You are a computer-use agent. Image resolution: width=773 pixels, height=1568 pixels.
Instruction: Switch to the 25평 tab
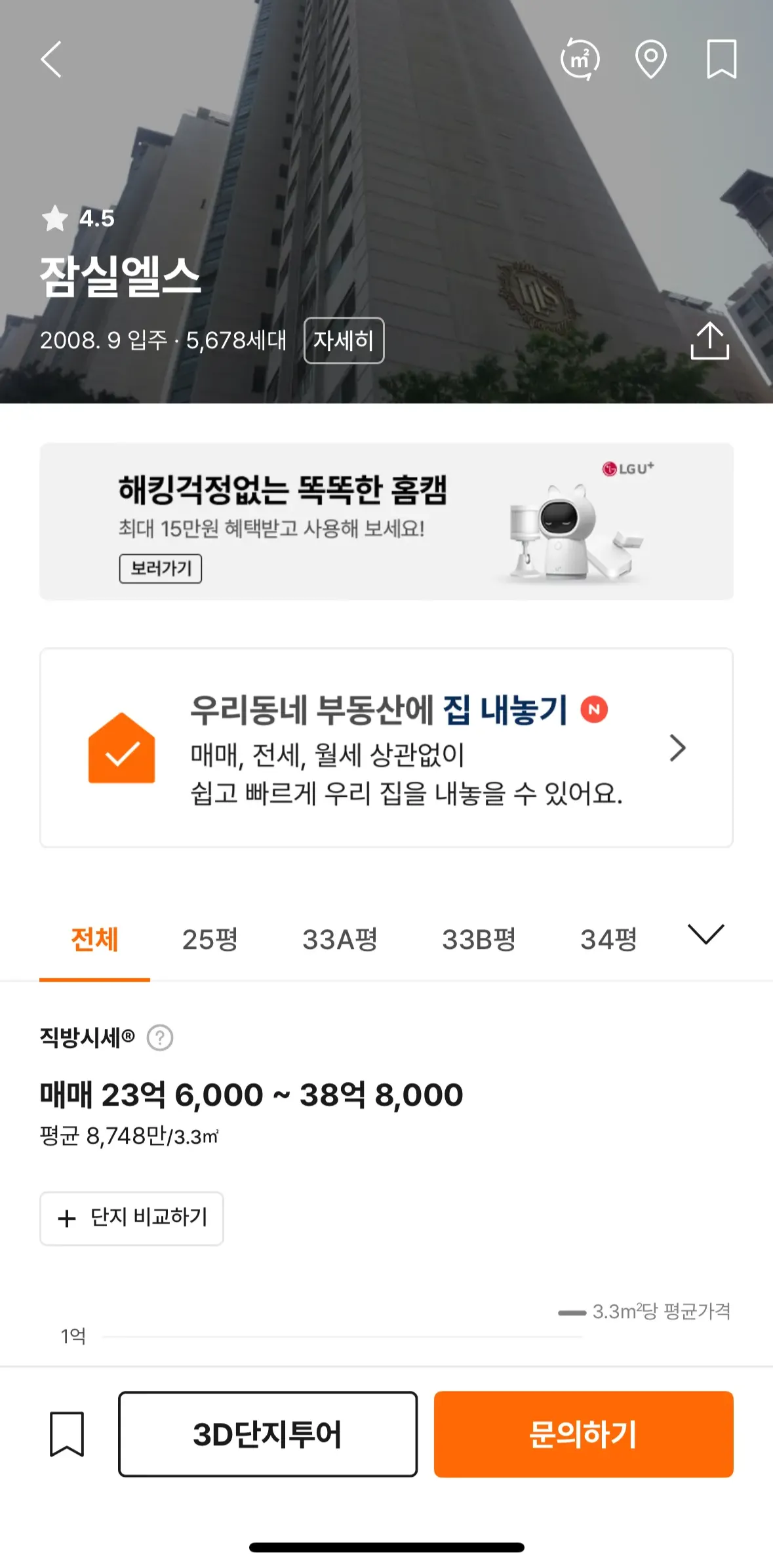[210, 940]
